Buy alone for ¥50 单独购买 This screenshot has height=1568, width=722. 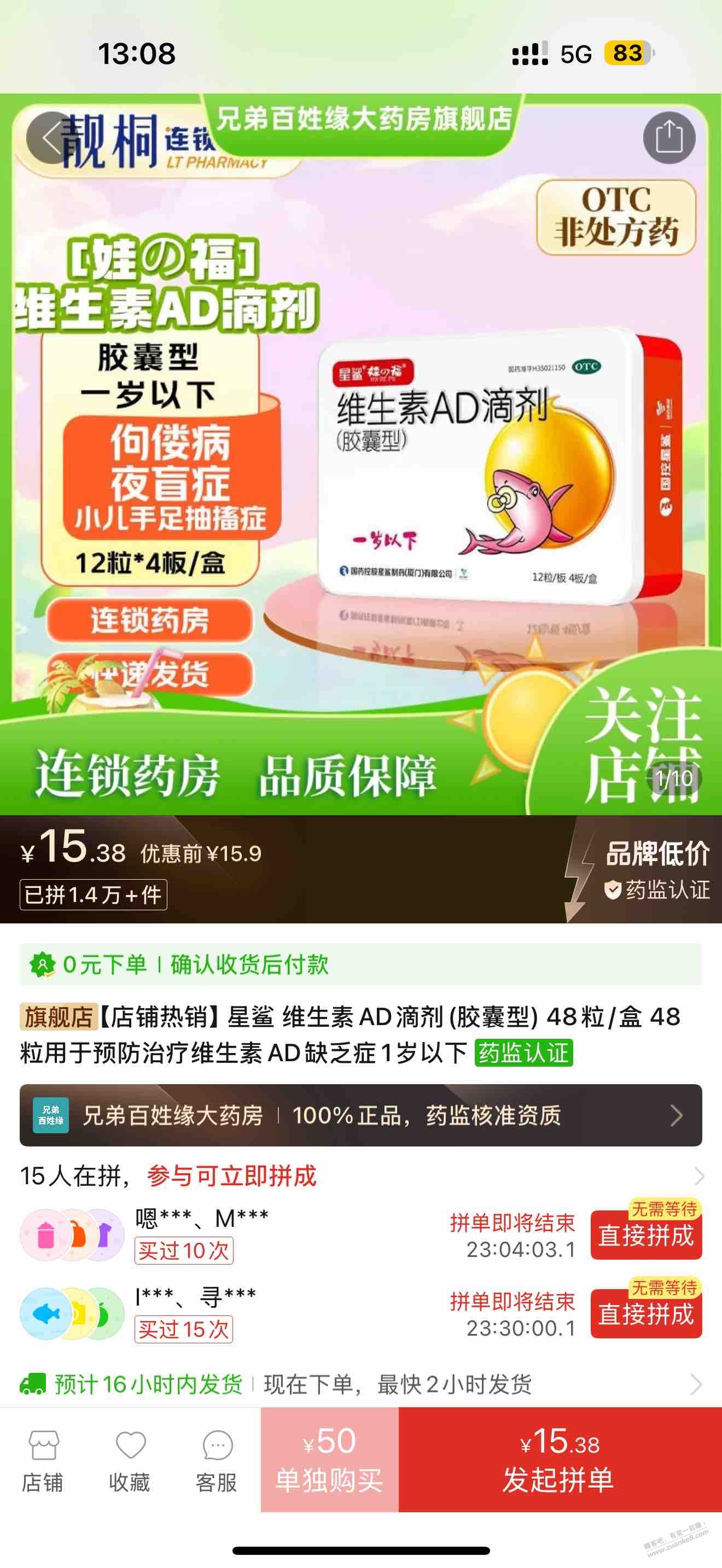point(329,1460)
